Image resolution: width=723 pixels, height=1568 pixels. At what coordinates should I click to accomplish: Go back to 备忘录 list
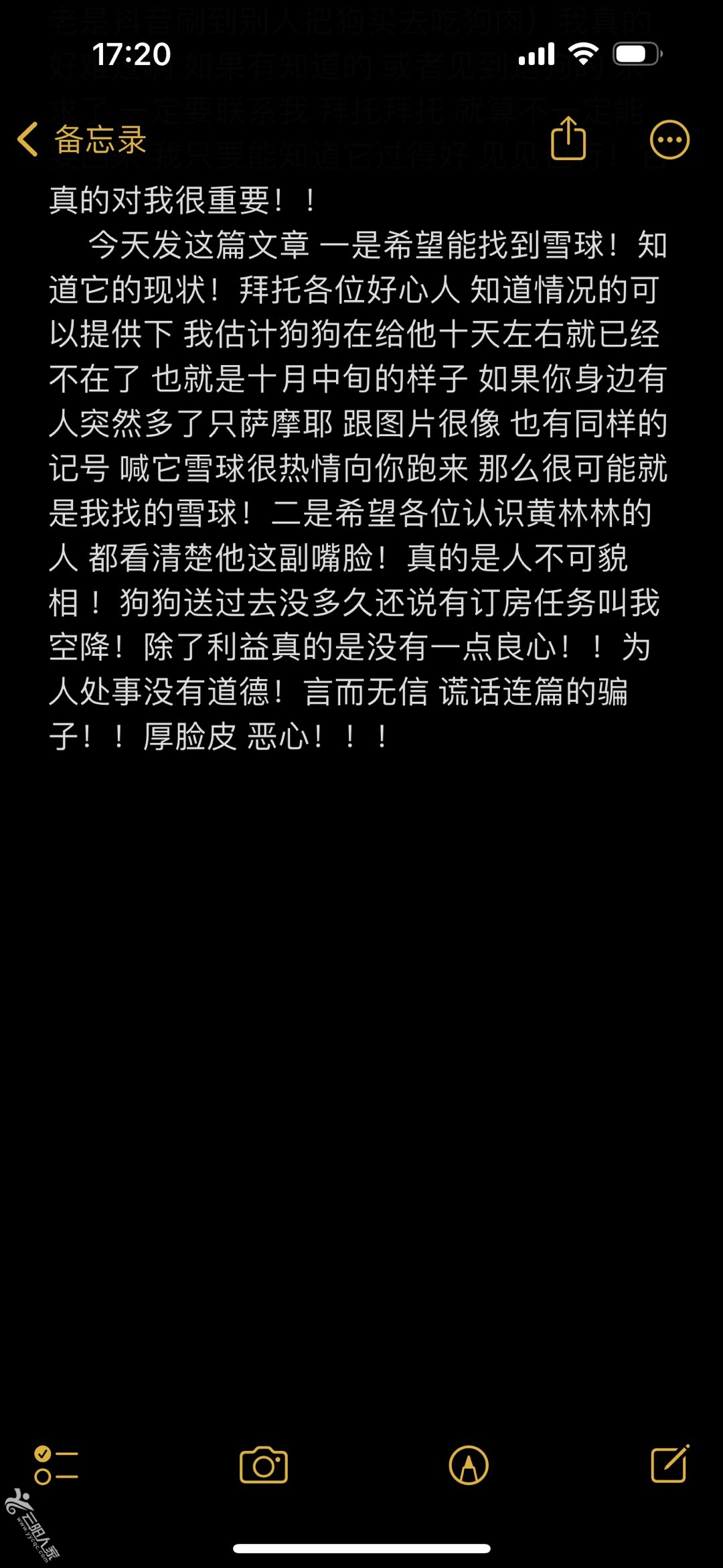[80, 140]
